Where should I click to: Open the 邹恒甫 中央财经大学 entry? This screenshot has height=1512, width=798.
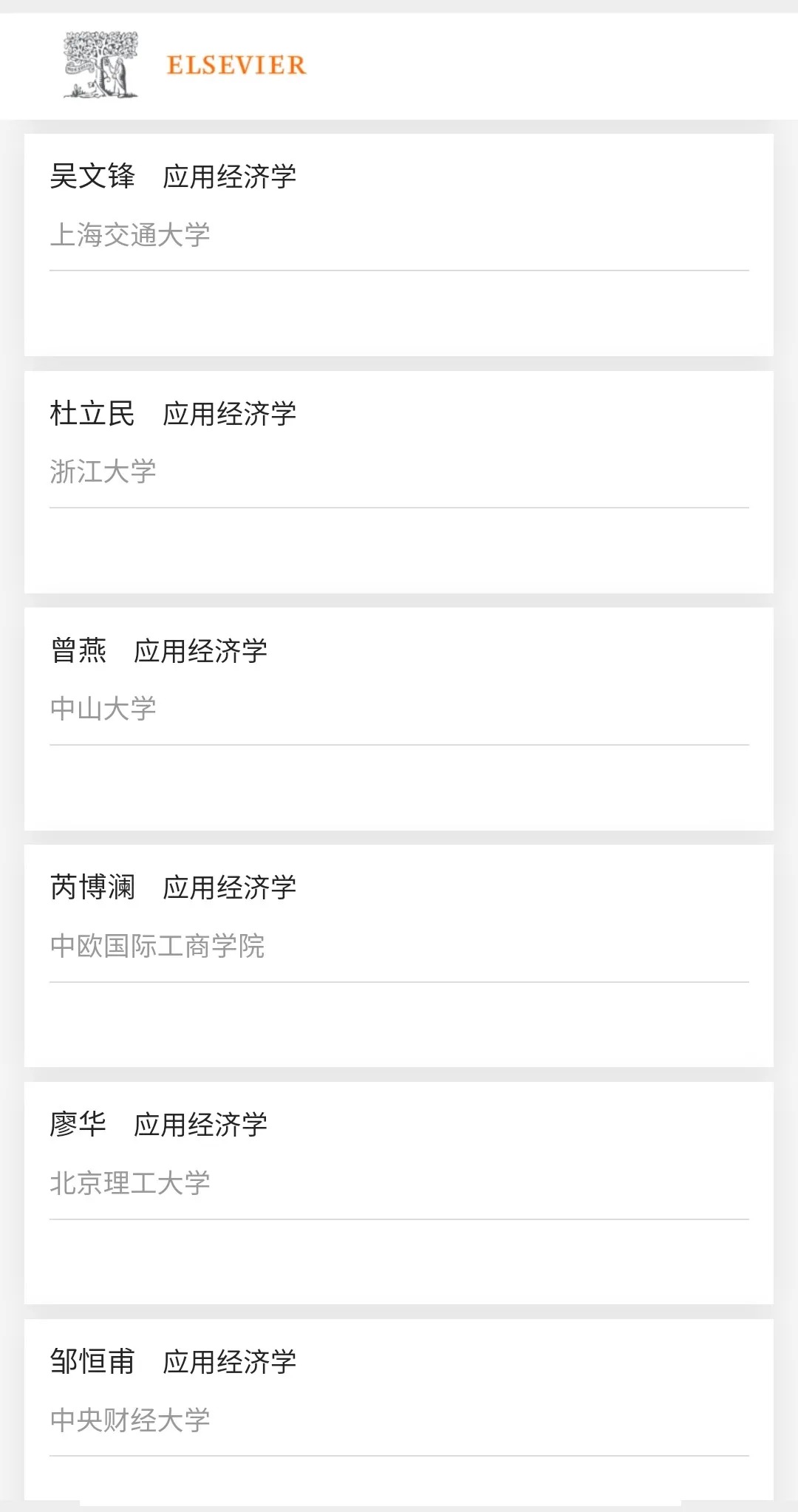point(399,1410)
